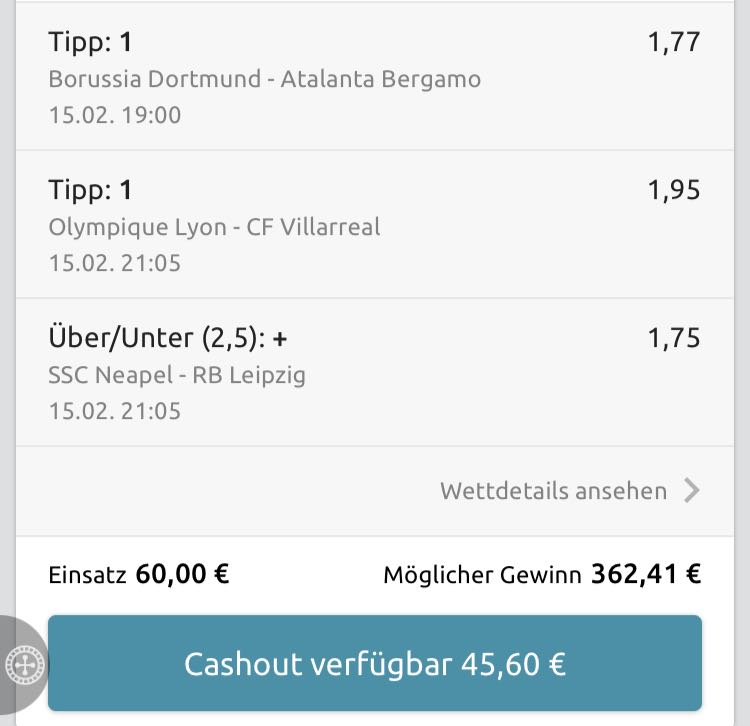Image resolution: width=750 pixels, height=726 pixels.
Task: Open the floating roulette wheel shortcut
Action: click(x=22, y=663)
